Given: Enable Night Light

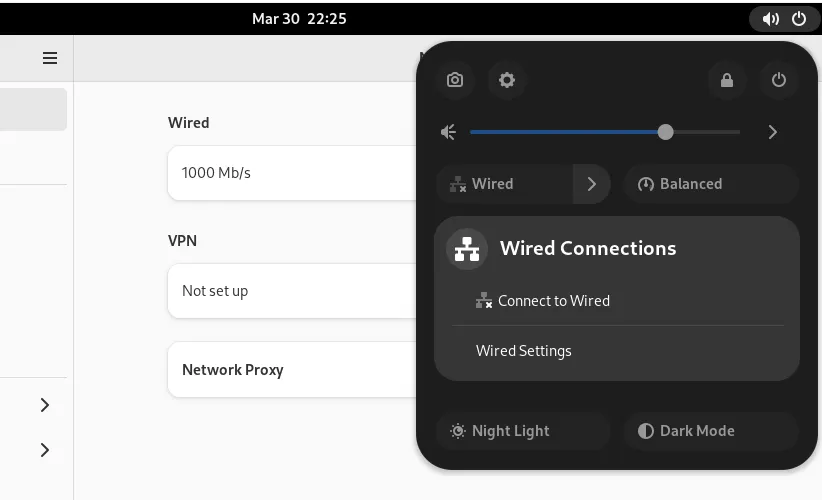Looking at the screenshot, I should (523, 431).
